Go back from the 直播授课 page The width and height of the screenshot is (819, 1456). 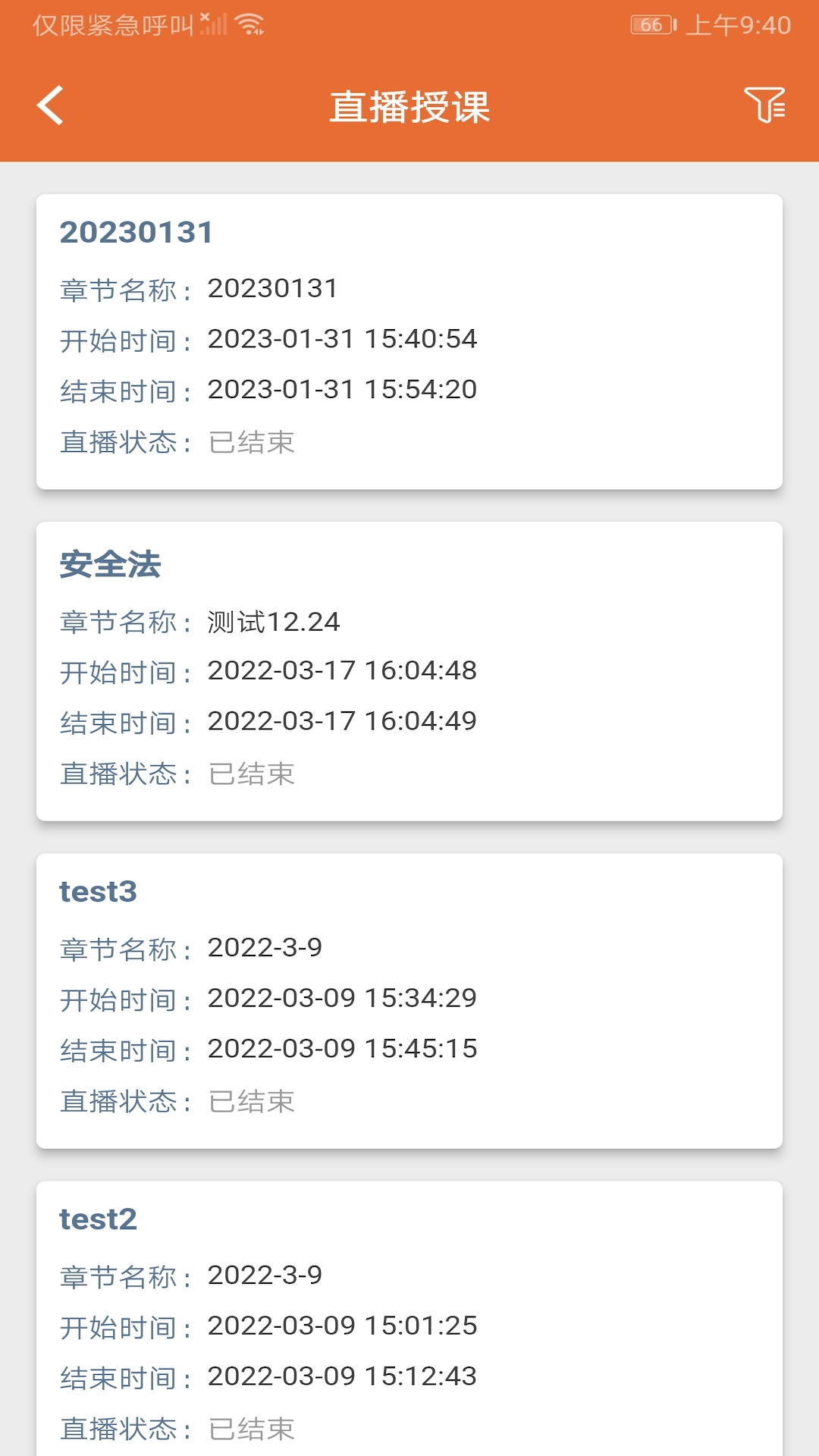click(x=50, y=105)
